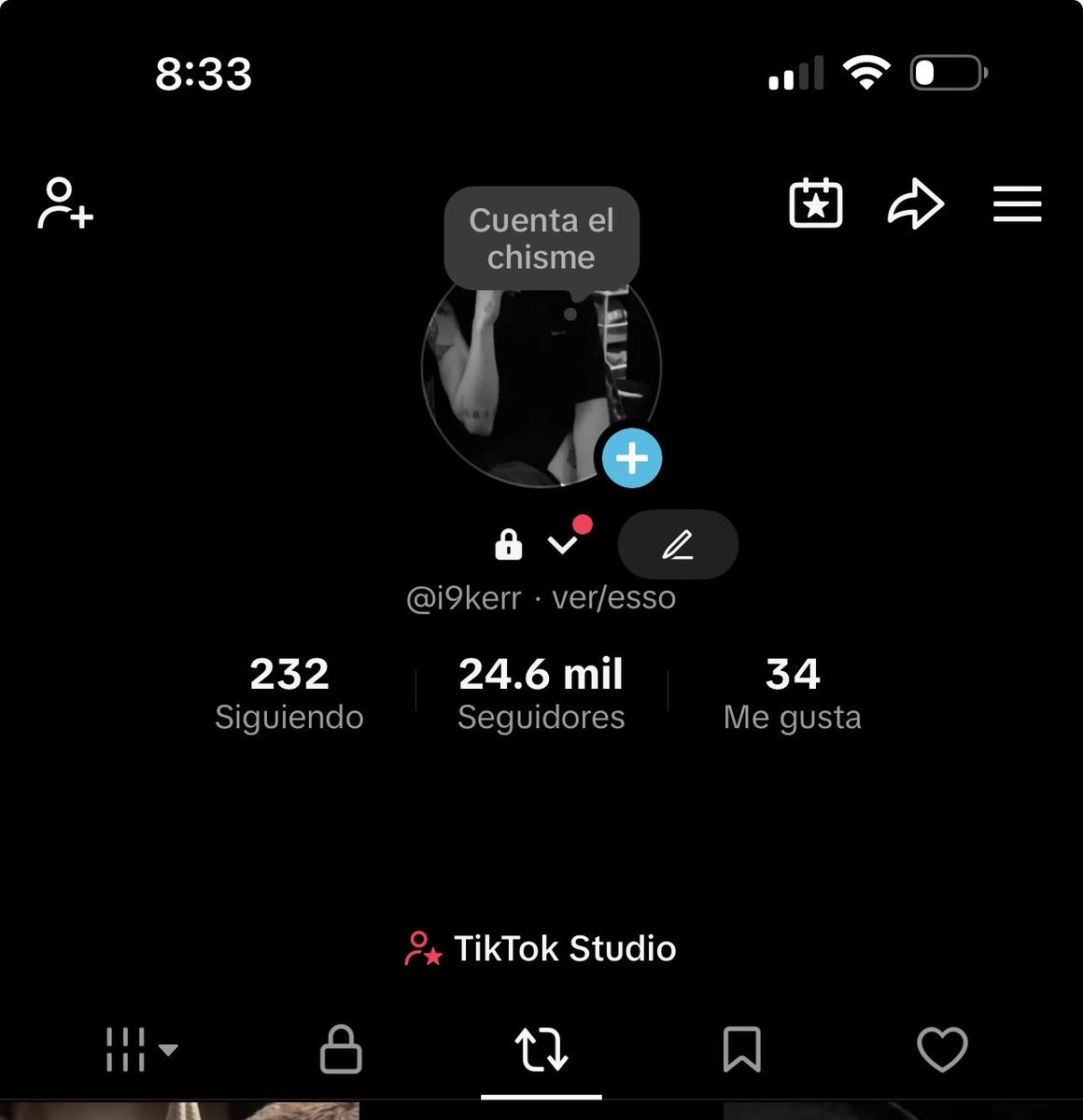View the 34 Me gusta count
The width and height of the screenshot is (1083, 1120).
pos(793,693)
